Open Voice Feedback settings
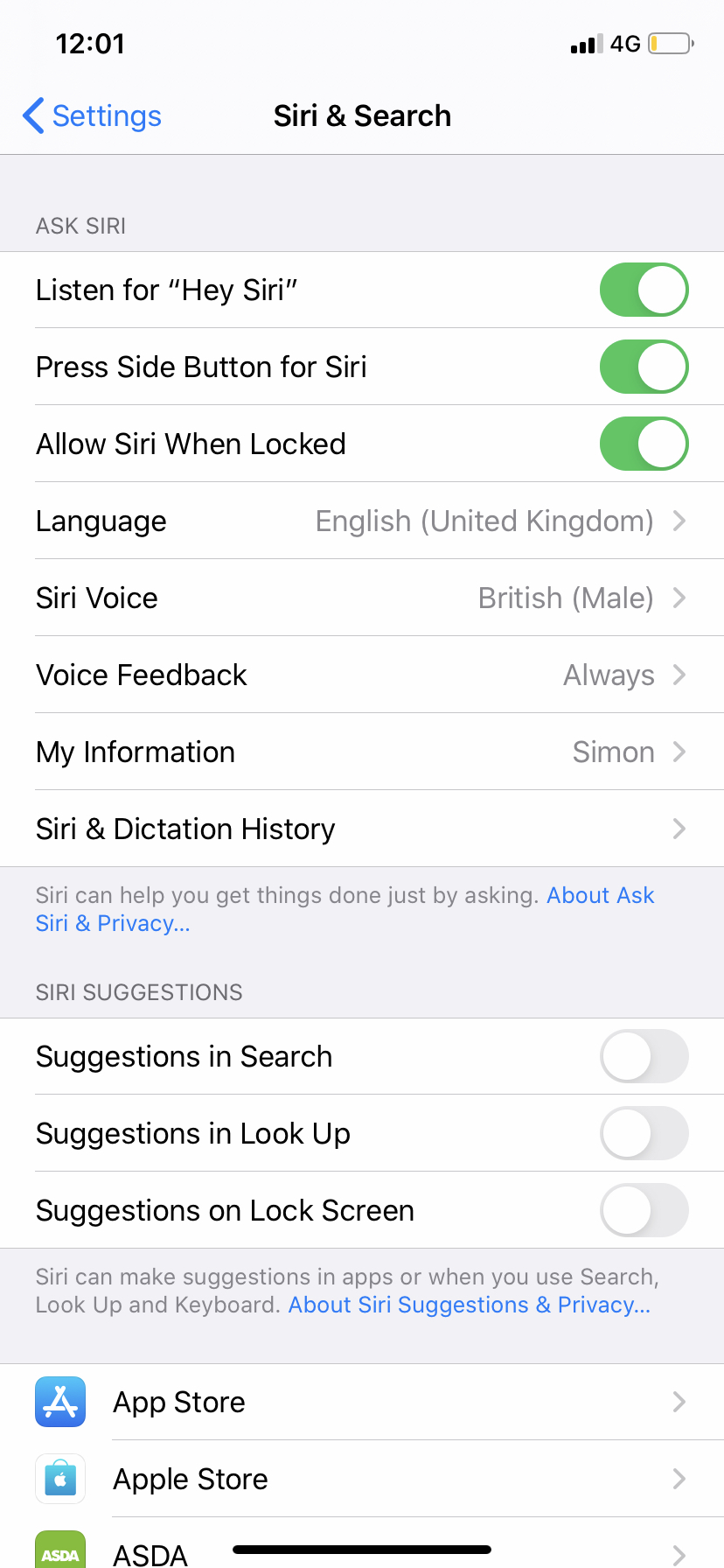This screenshot has width=724, height=1568. 362,675
